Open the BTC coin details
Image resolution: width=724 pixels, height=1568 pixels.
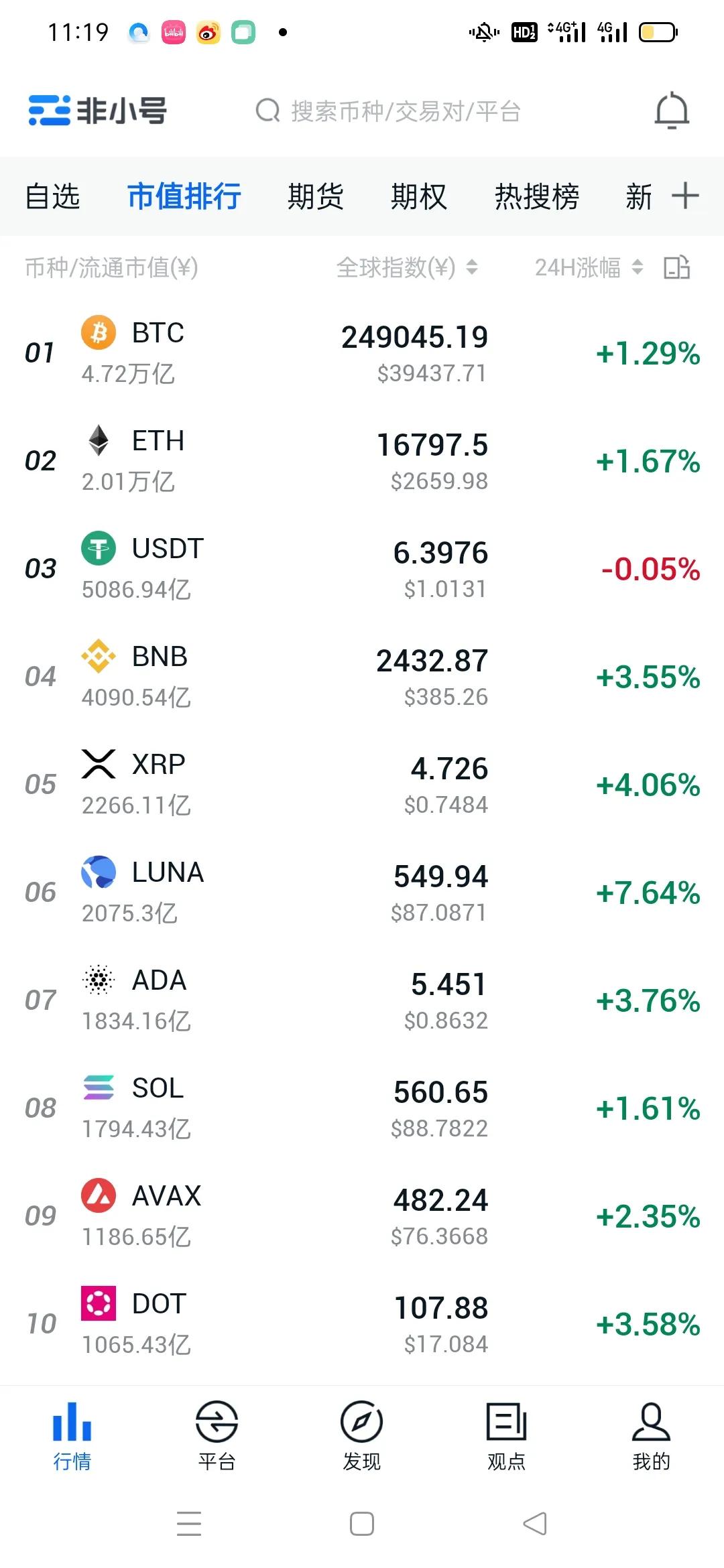coord(158,352)
